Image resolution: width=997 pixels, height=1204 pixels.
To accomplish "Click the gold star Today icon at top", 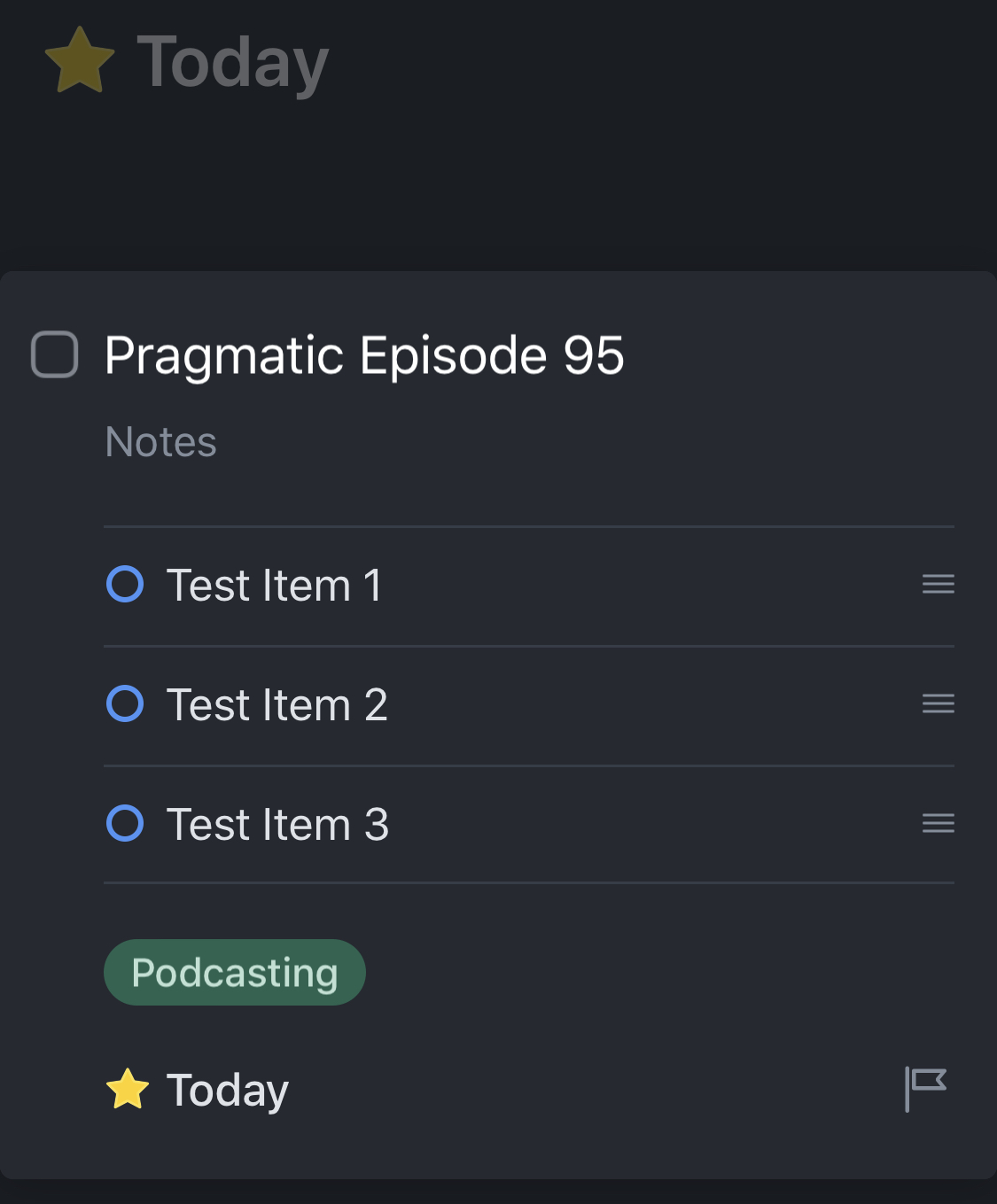I will pos(82,60).
